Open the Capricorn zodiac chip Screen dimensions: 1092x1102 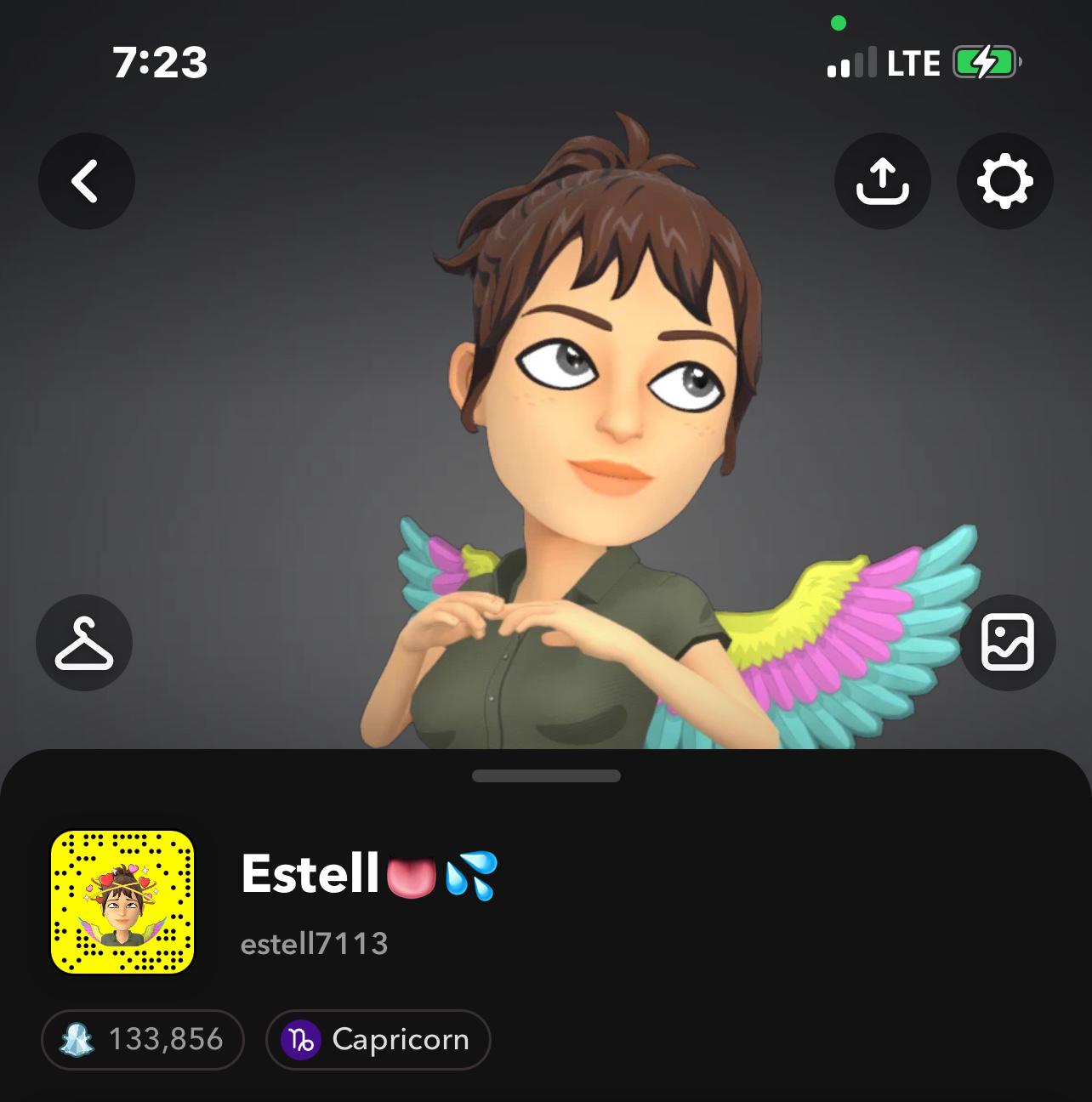coord(378,1039)
